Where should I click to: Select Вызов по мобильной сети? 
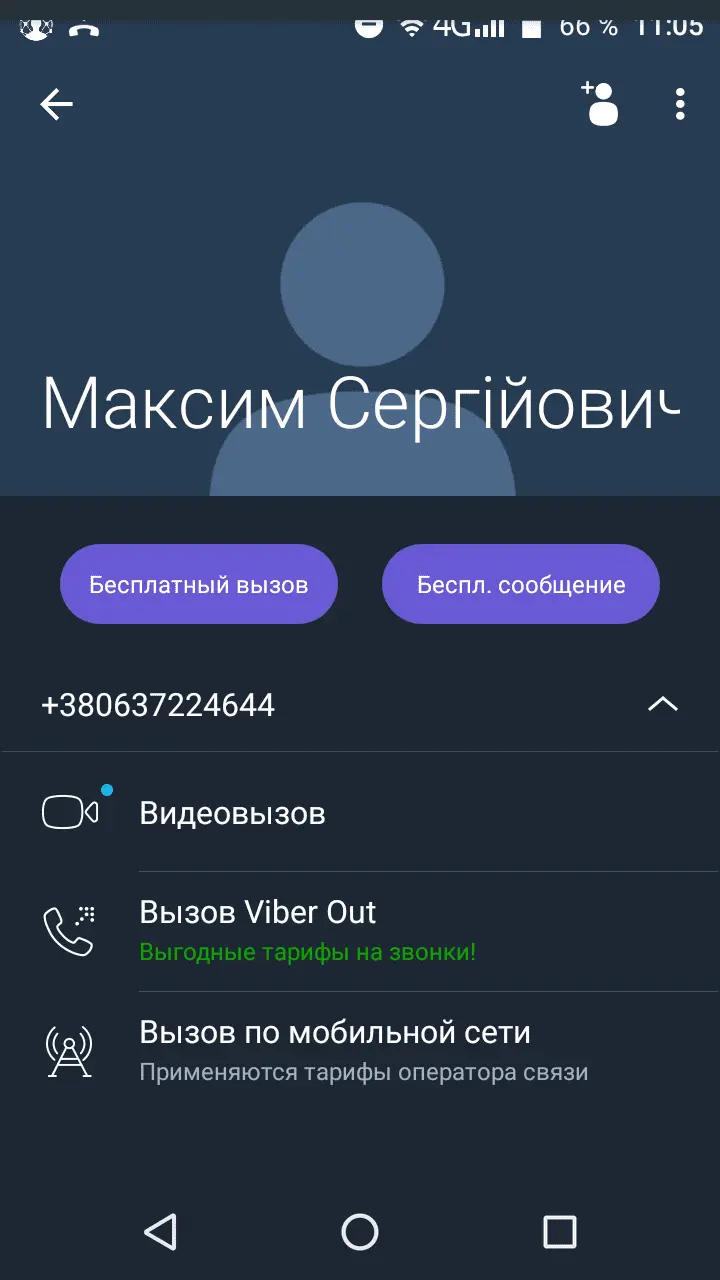334,1050
